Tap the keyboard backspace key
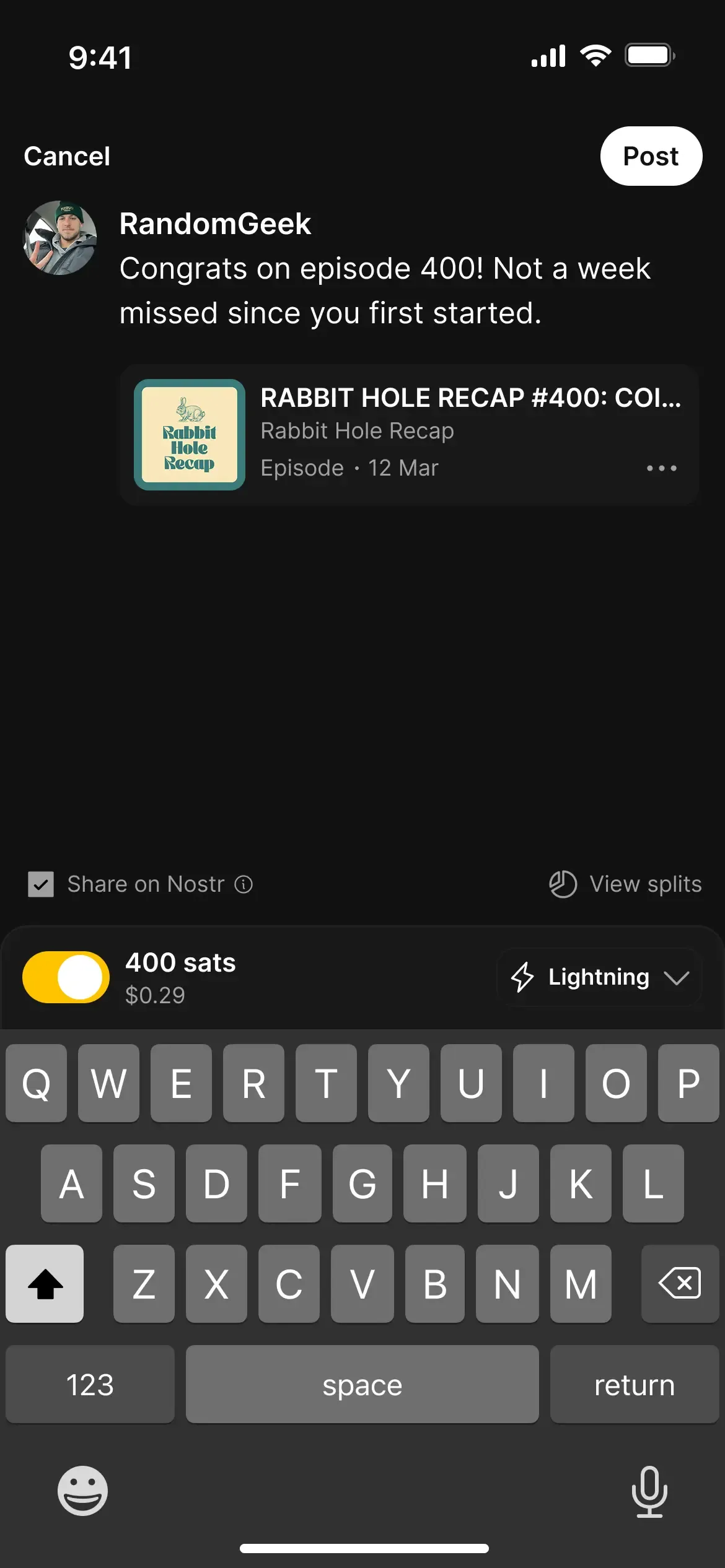 pos(680,1283)
